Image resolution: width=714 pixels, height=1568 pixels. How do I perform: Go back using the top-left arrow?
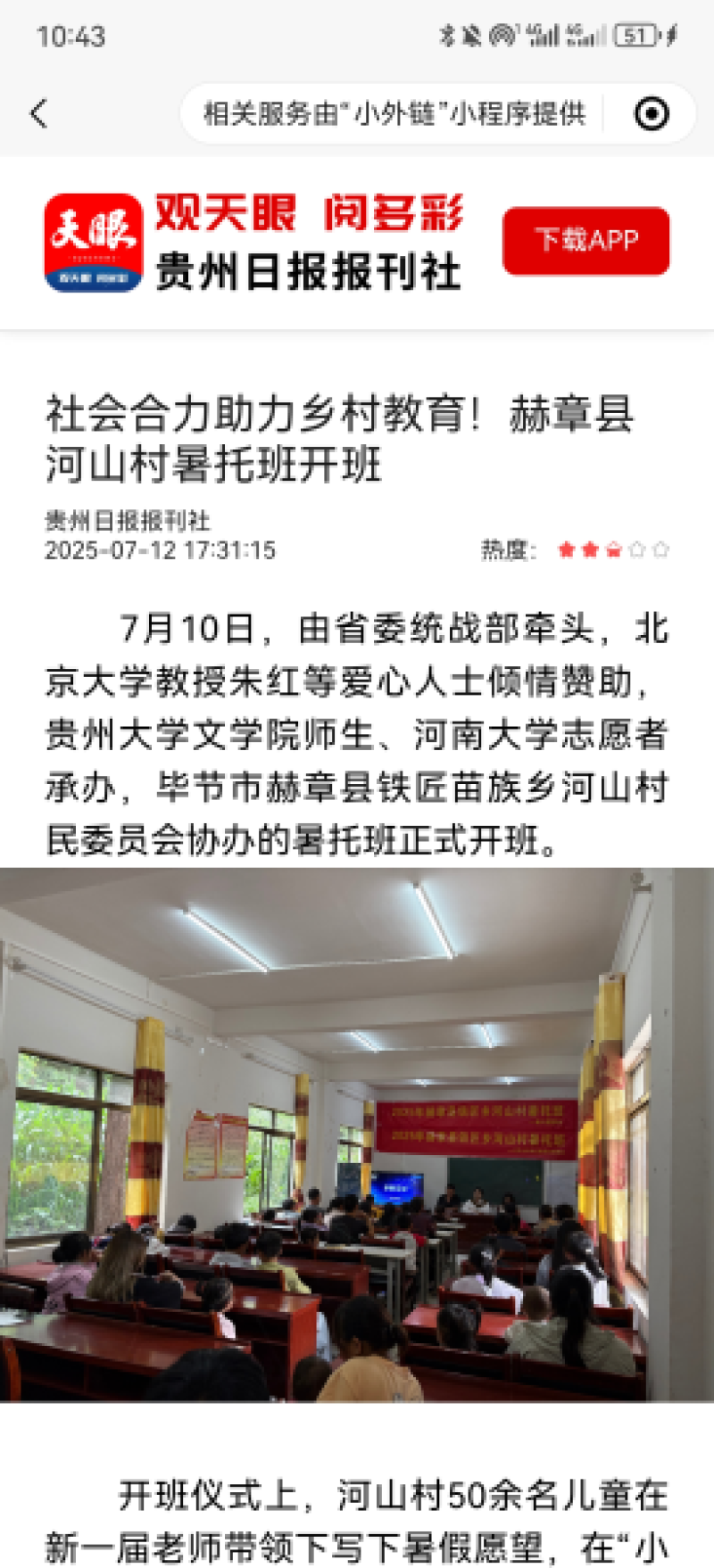point(38,113)
